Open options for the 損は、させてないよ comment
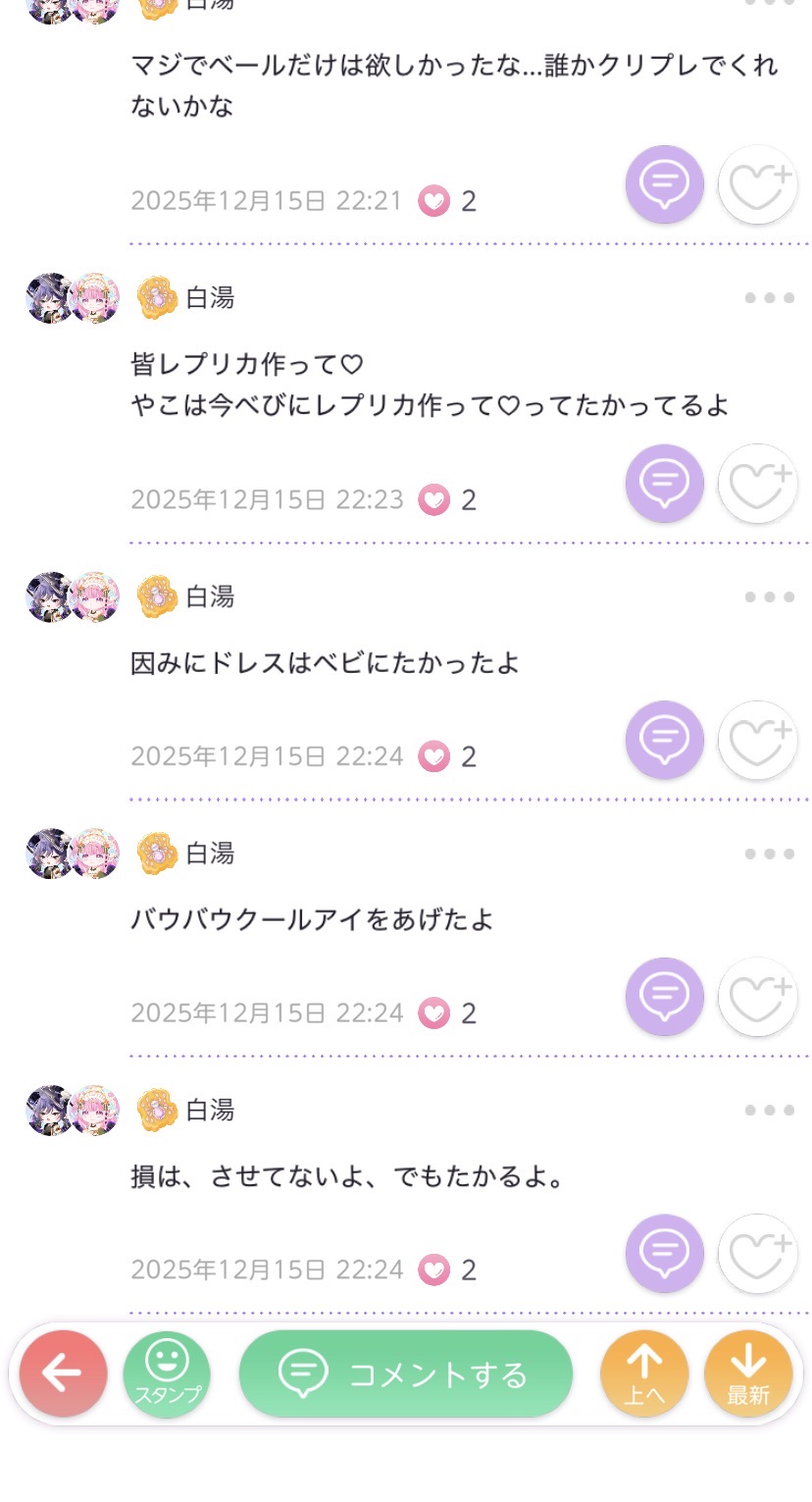The height and width of the screenshot is (1502, 812). click(769, 1111)
